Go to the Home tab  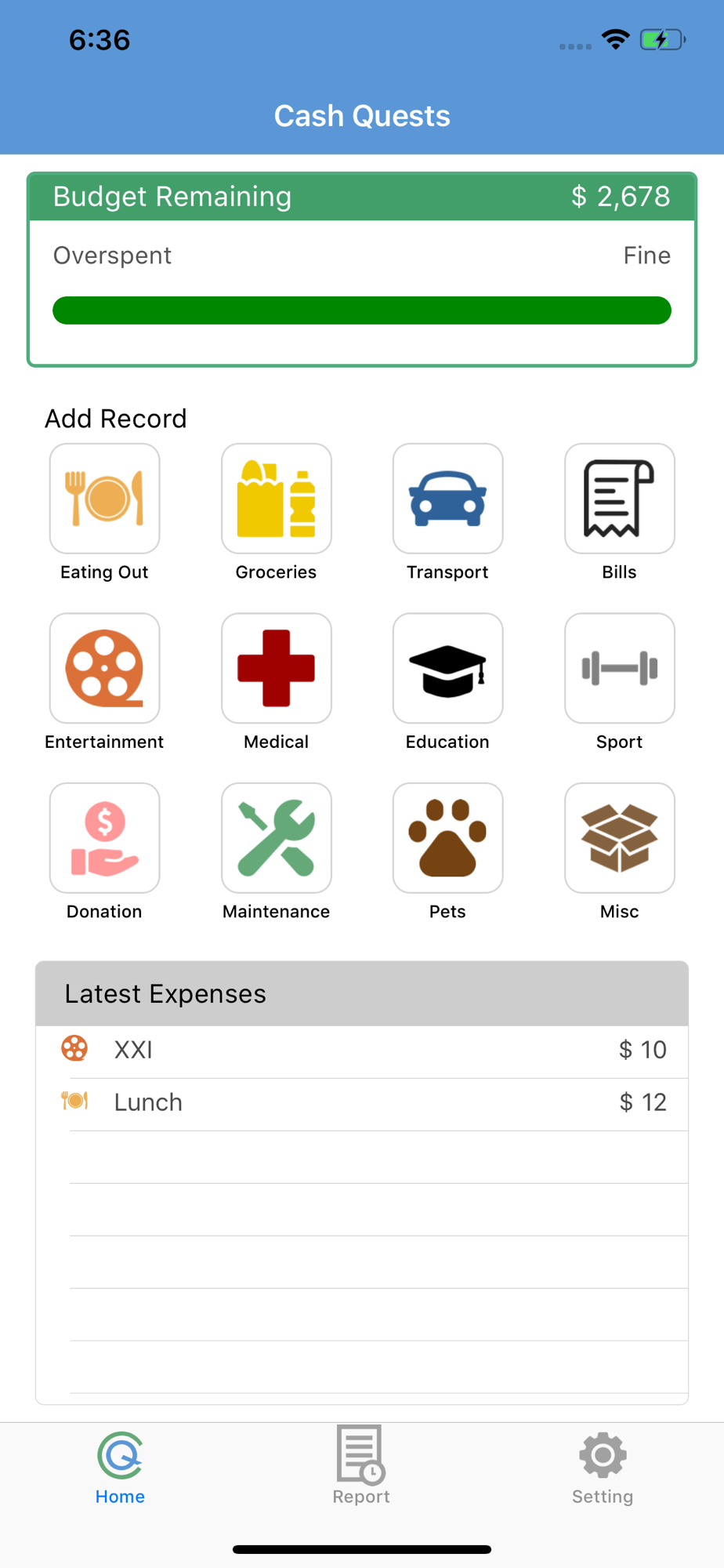pyautogui.click(x=120, y=1468)
